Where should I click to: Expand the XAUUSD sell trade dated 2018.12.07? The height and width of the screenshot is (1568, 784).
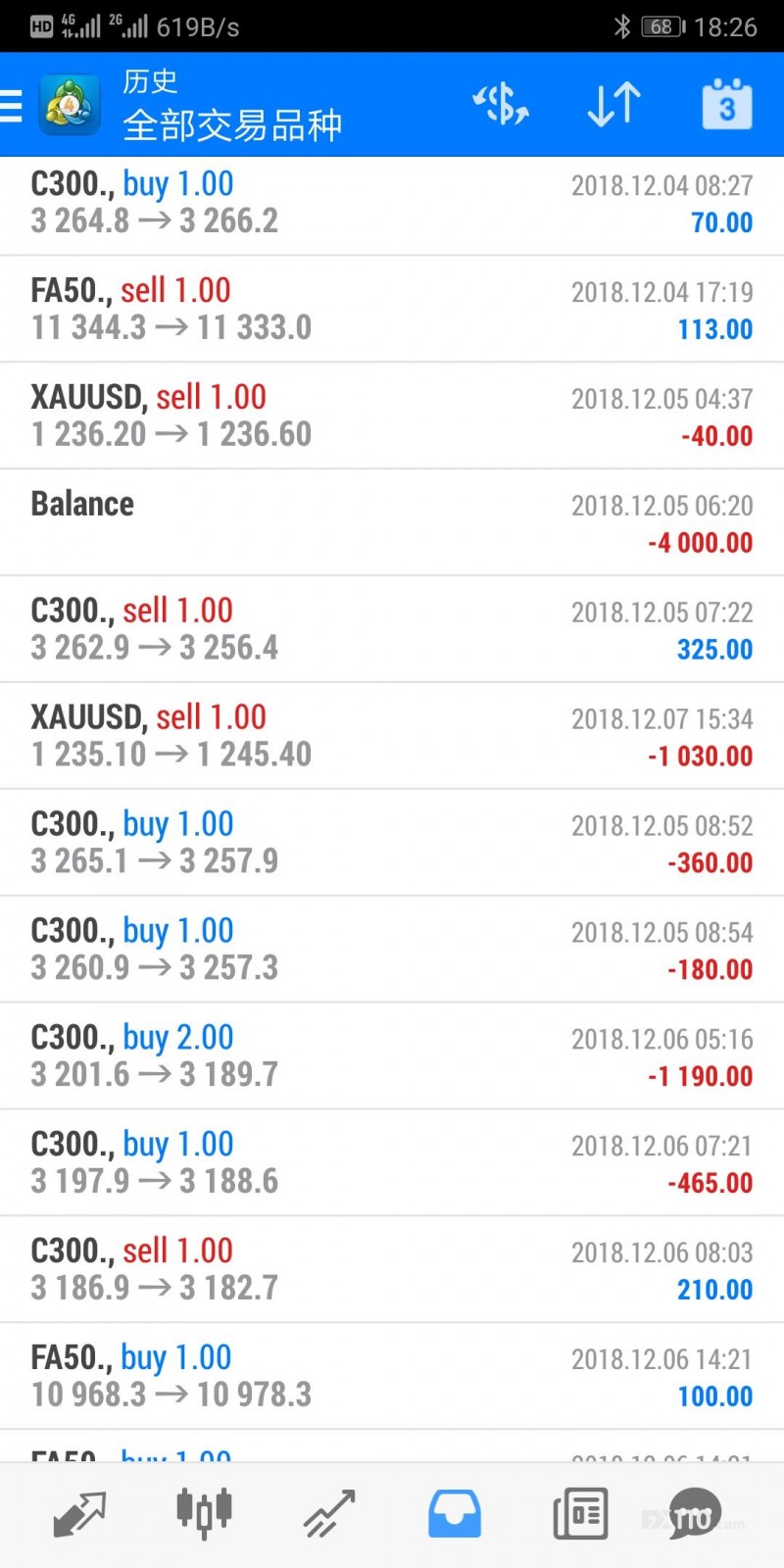pyautogui.click(x=392, y=735)
